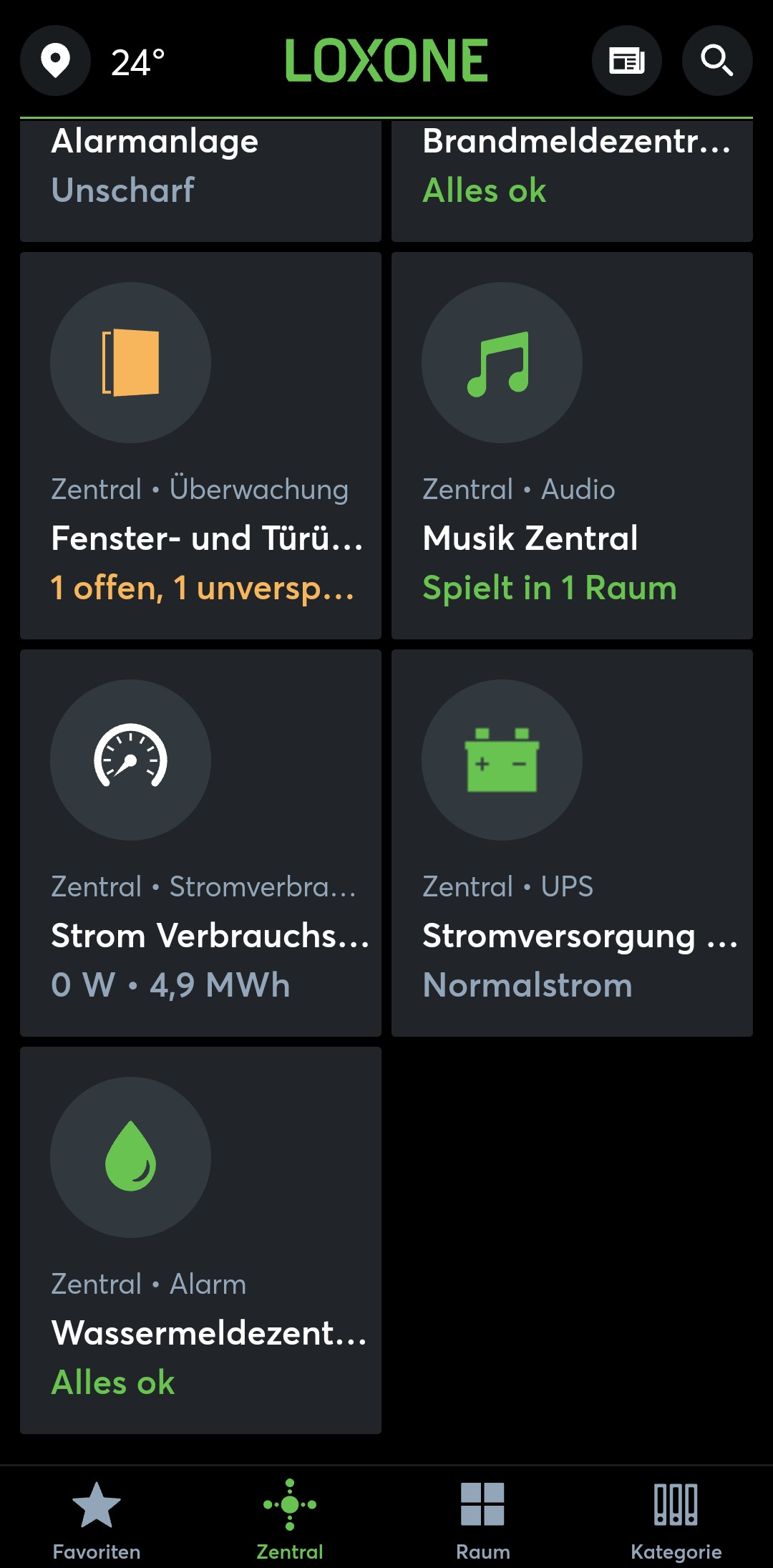This screenshot has width=773, height=1568.
Task: Switch to the Raum tab
Action: coord(483,1518)
